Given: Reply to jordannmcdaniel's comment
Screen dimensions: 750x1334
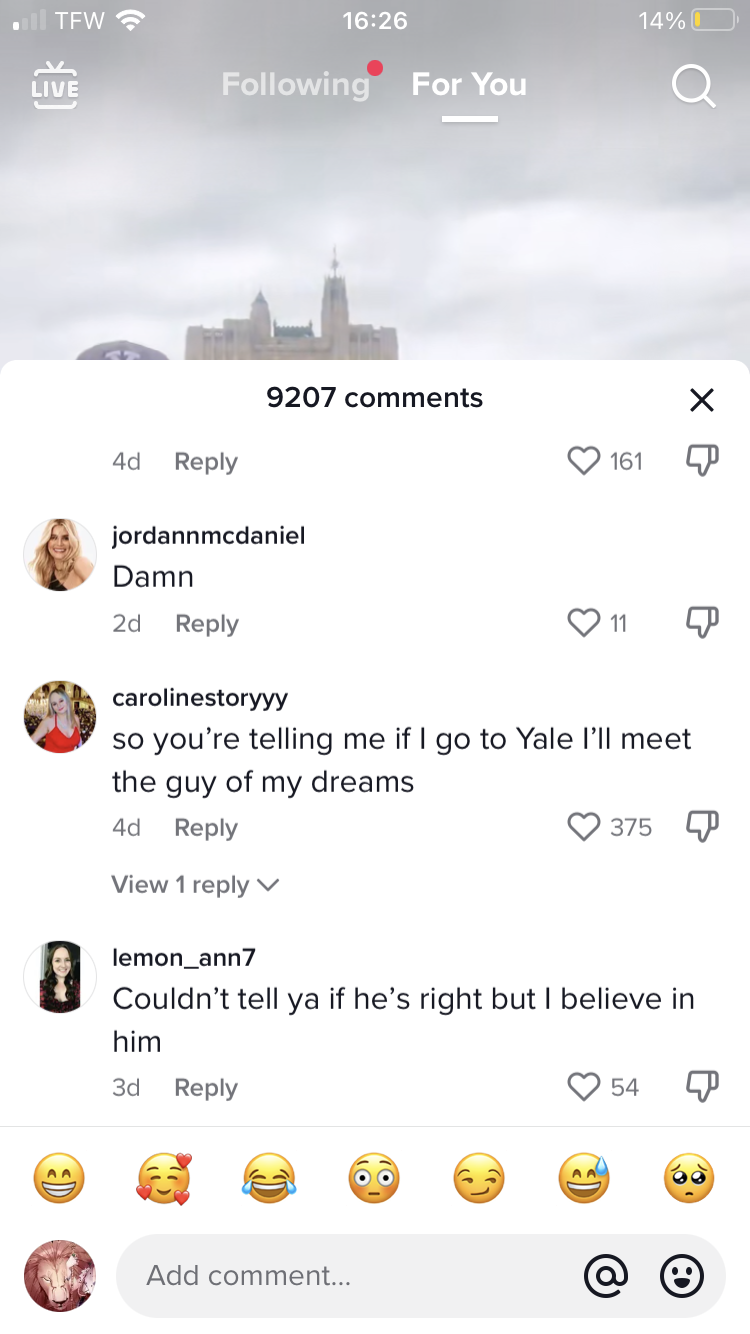Looking at the screenshot, I should pyautogui.click(x=207, y=623).
